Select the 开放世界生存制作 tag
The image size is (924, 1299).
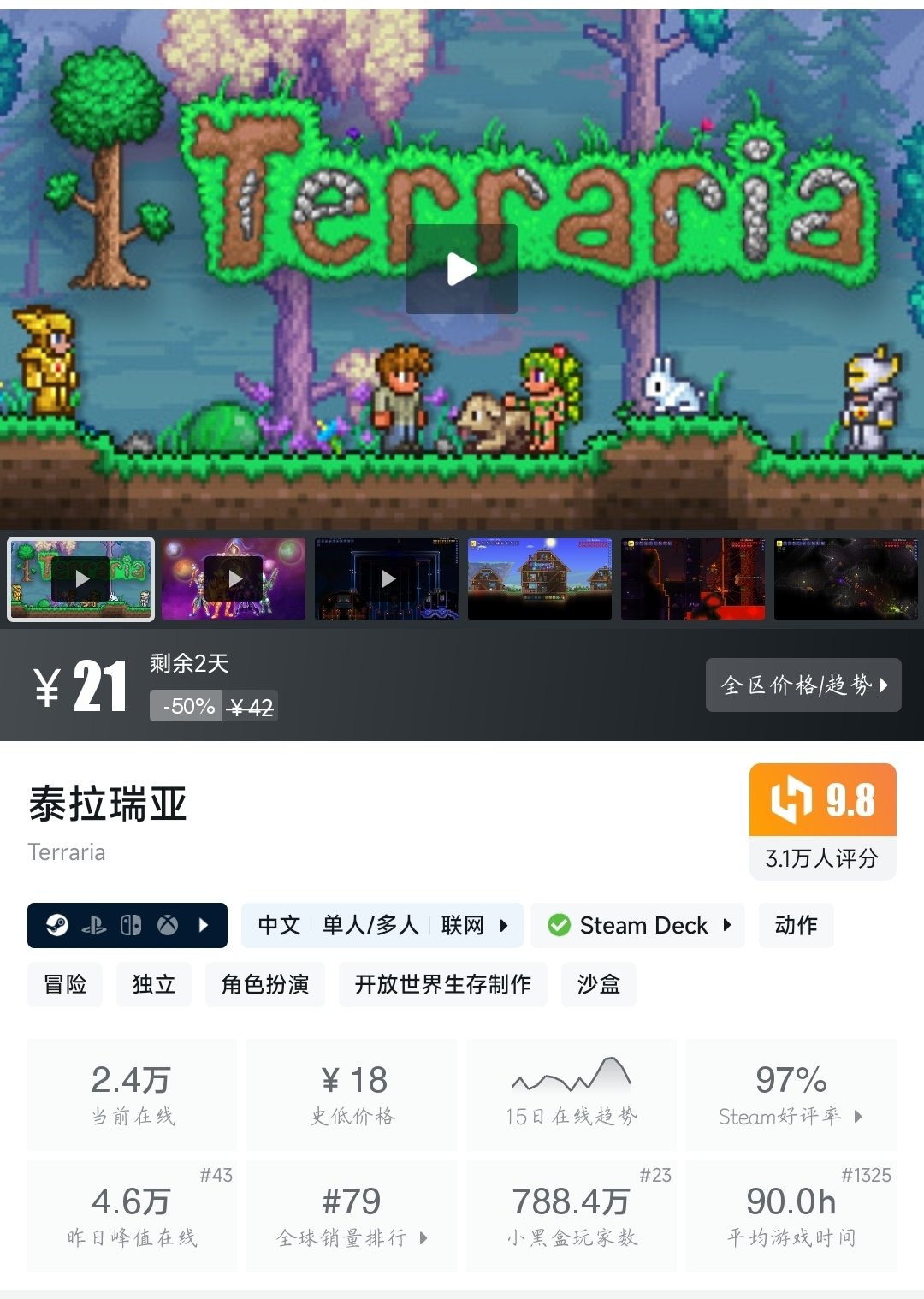click(x=442, y=984)
